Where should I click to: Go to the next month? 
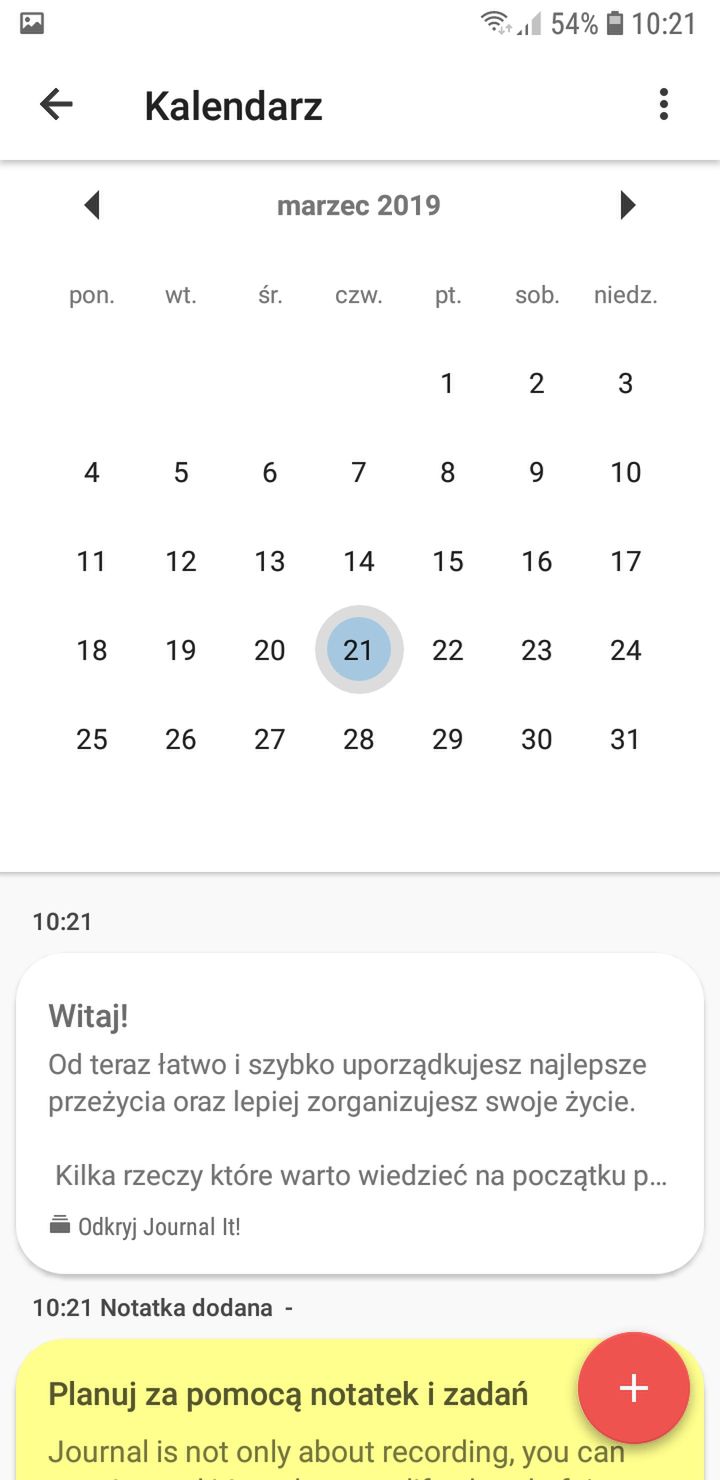(627, 205)
